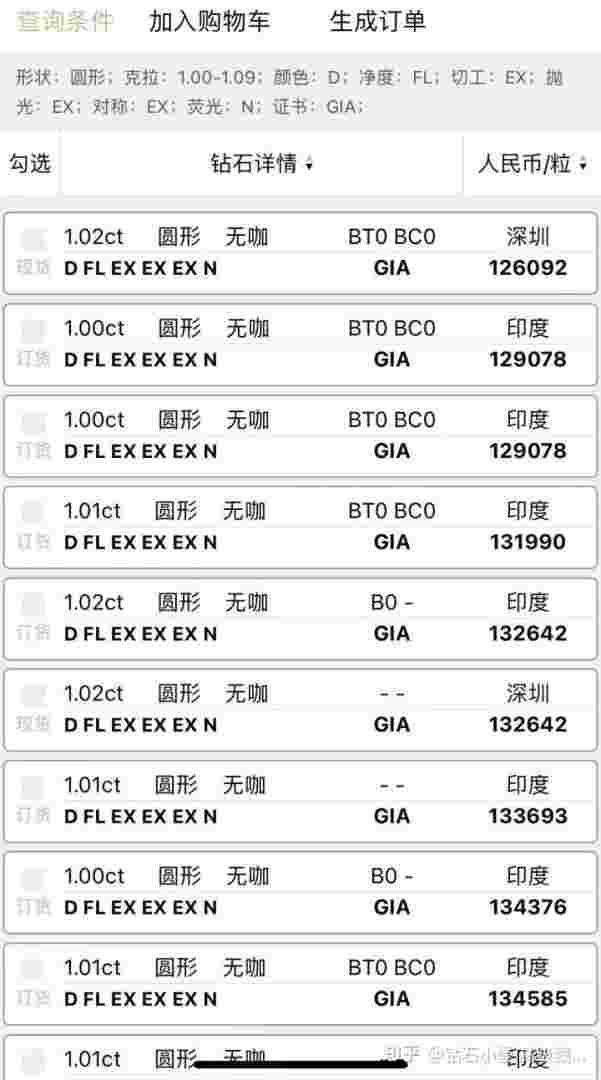
Task: Sort by 人民币/粒 price column
Action: click(531, 164)
